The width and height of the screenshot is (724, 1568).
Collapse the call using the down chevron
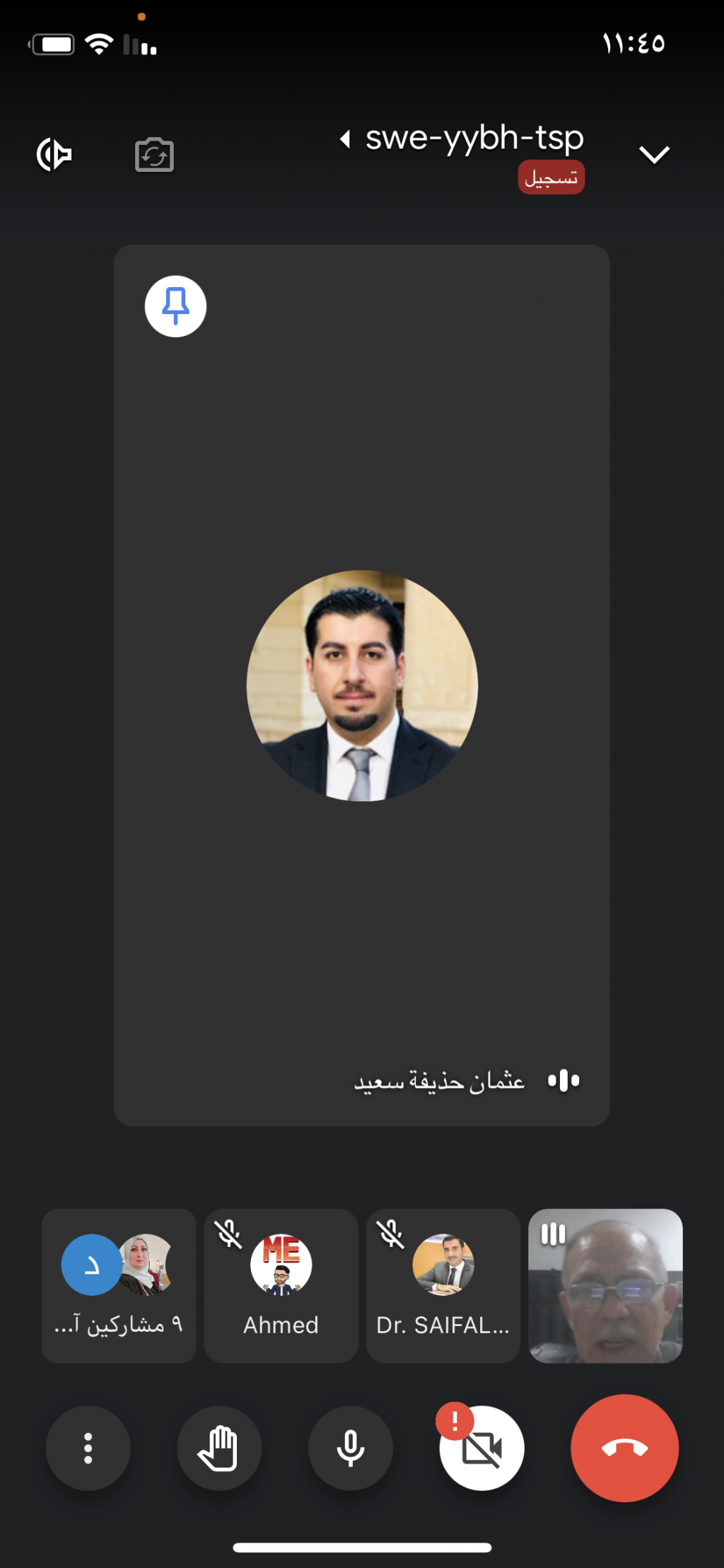[x=654, y=155]
